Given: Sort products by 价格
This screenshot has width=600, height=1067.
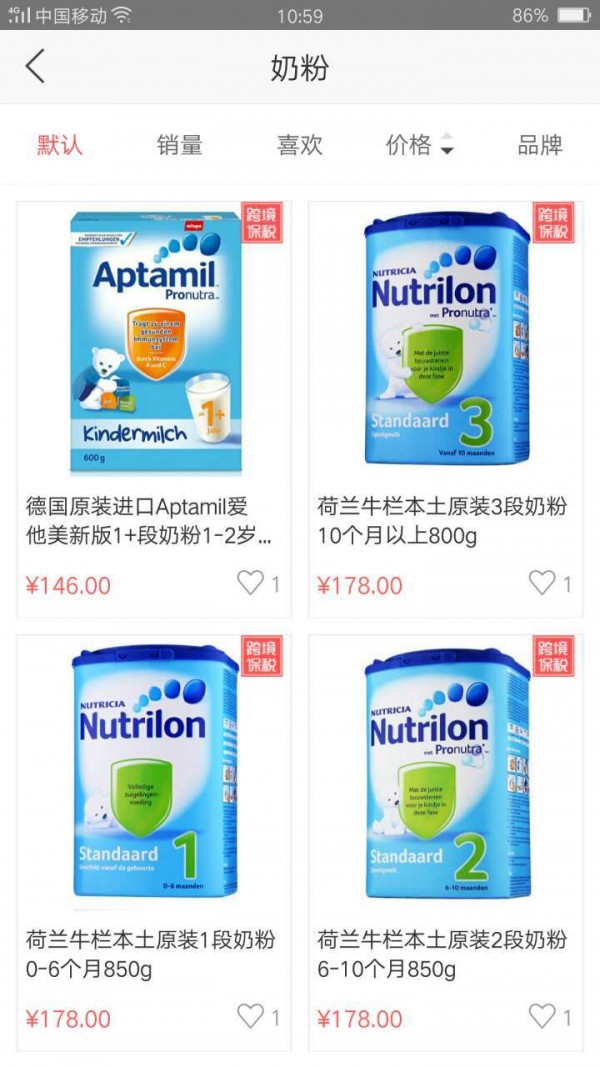Looking at the screenshot, I should (x=419, y=145).
